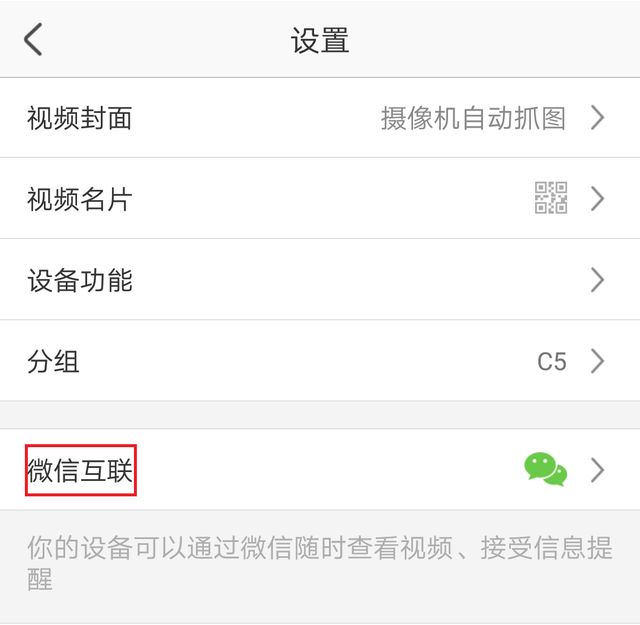This screenshot has height=625, width=640.
Task: Open the 视频封面 setting
Action: [x=320, y=118]
